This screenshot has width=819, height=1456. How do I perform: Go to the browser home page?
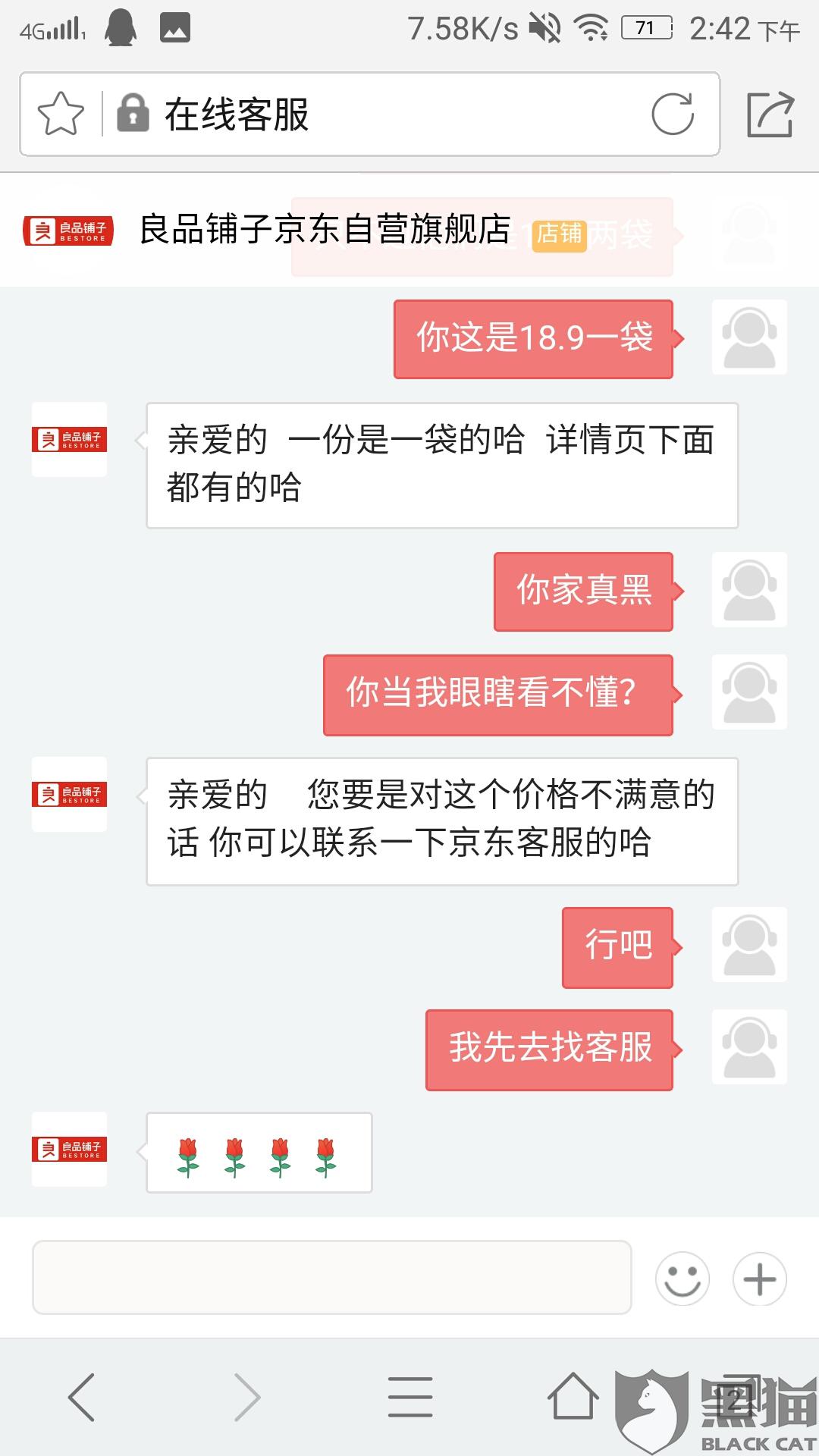click(x=573, y=1396)
